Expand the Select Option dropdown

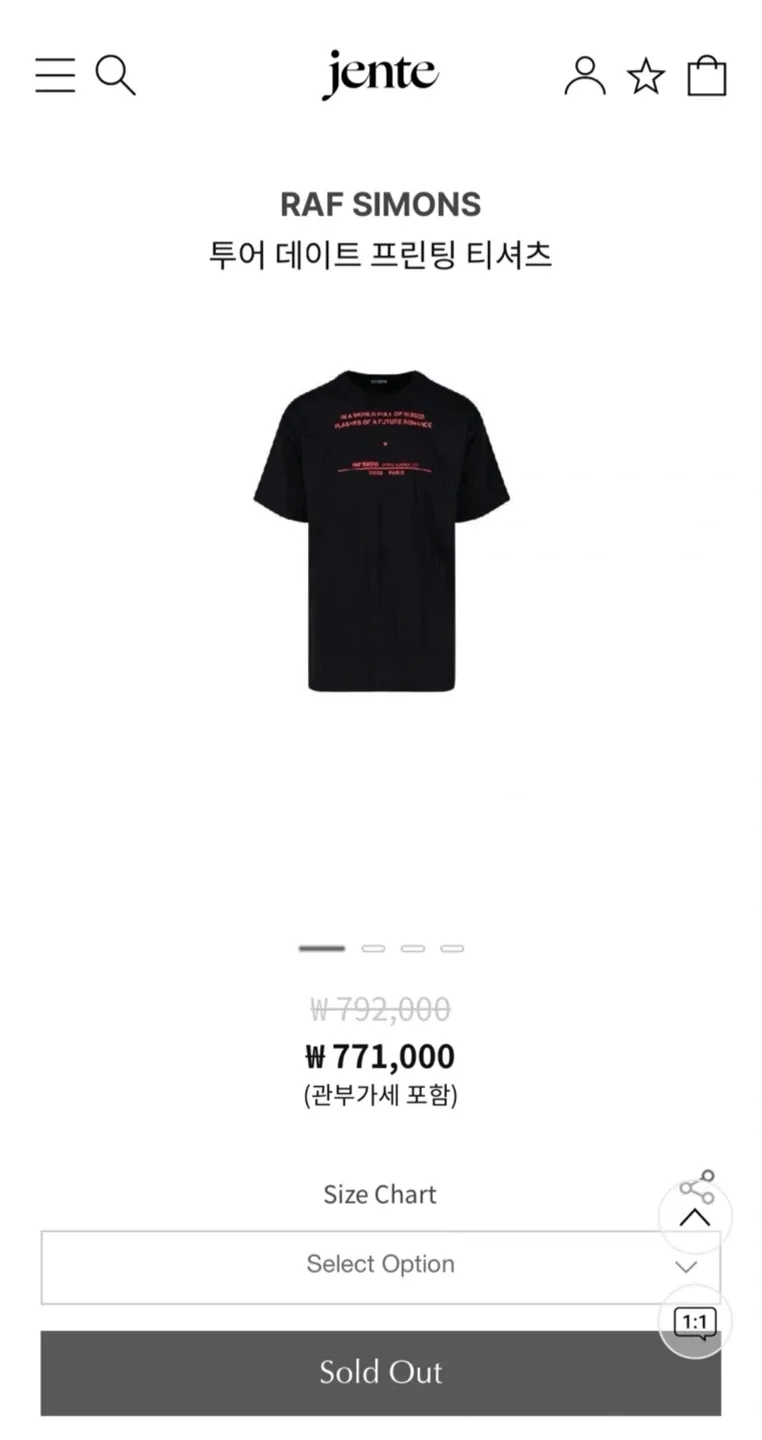380,1266
